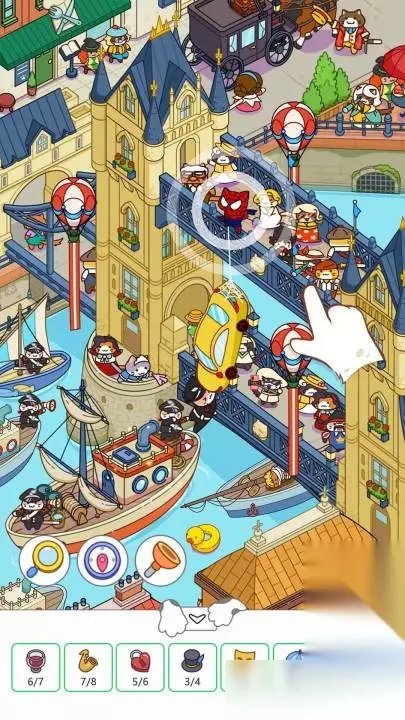
Task: Select the heart lock item showing 5/6
Action: click(x=140, y=667)
